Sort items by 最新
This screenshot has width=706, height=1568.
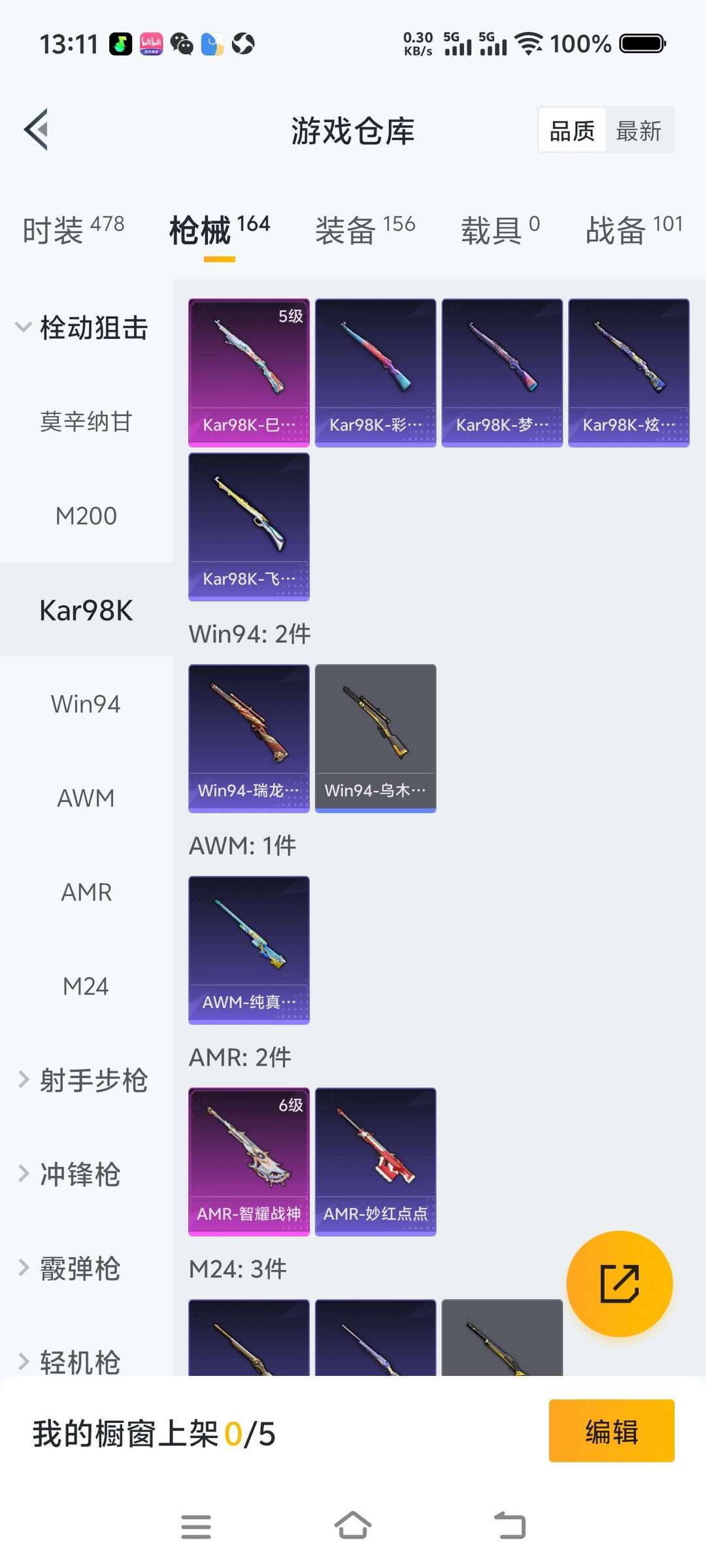(x=639, y=131)
